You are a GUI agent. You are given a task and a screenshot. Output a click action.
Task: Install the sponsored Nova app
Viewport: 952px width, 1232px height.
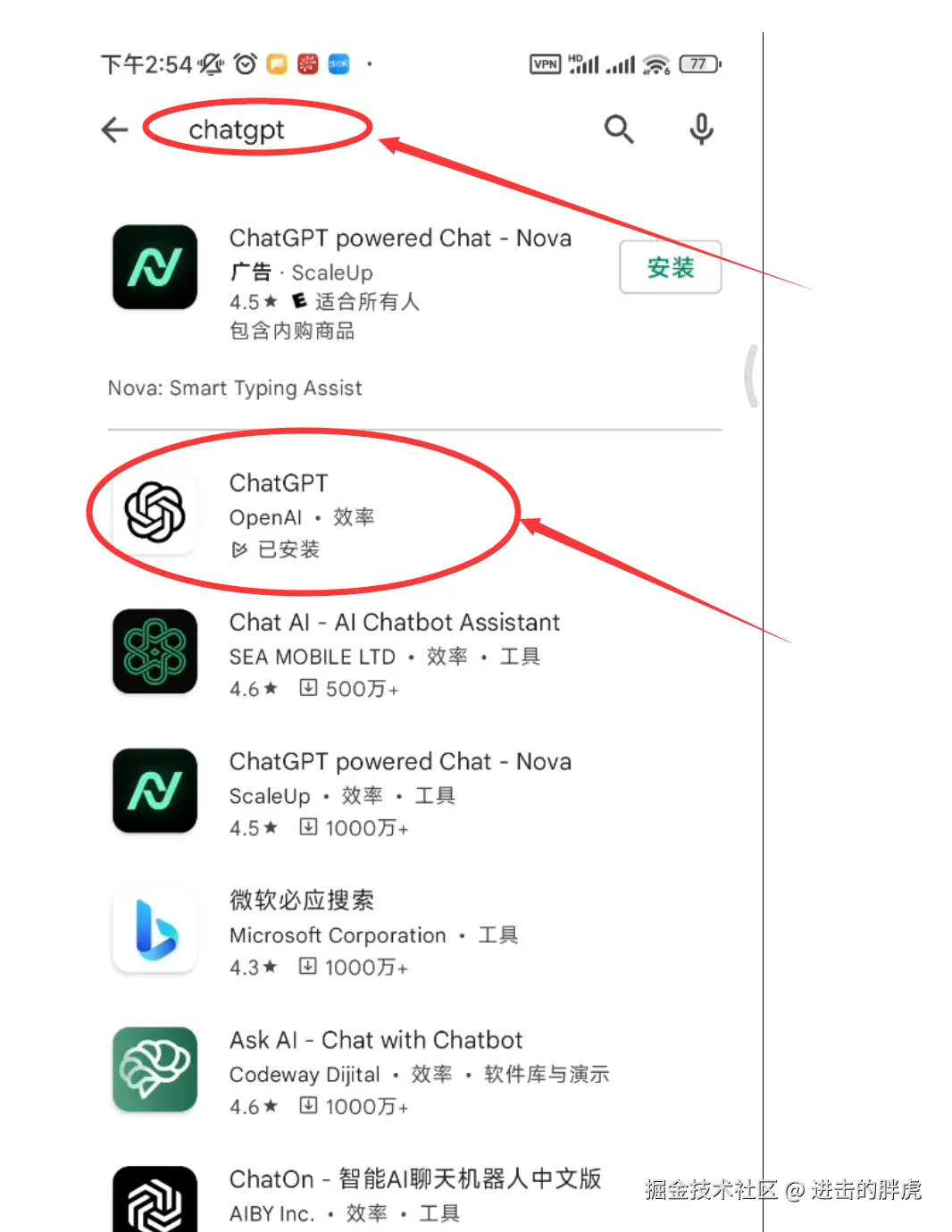coord(670,266)
